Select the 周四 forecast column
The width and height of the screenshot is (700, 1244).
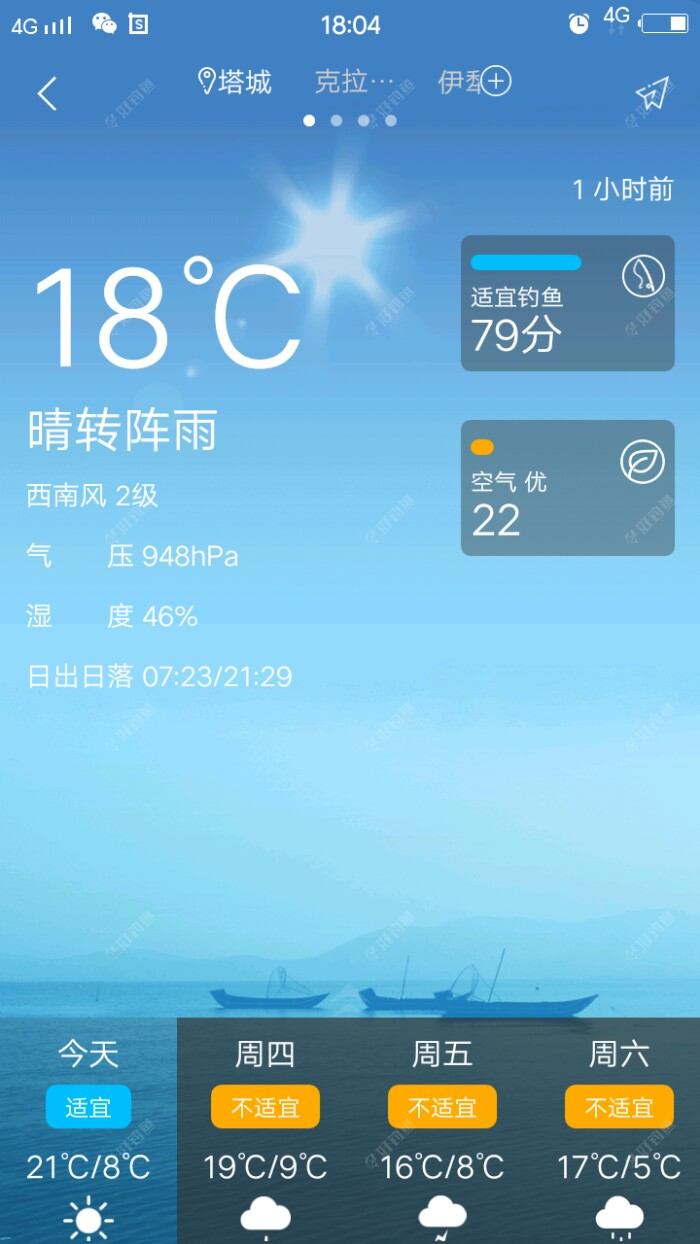coord(265,1130)
